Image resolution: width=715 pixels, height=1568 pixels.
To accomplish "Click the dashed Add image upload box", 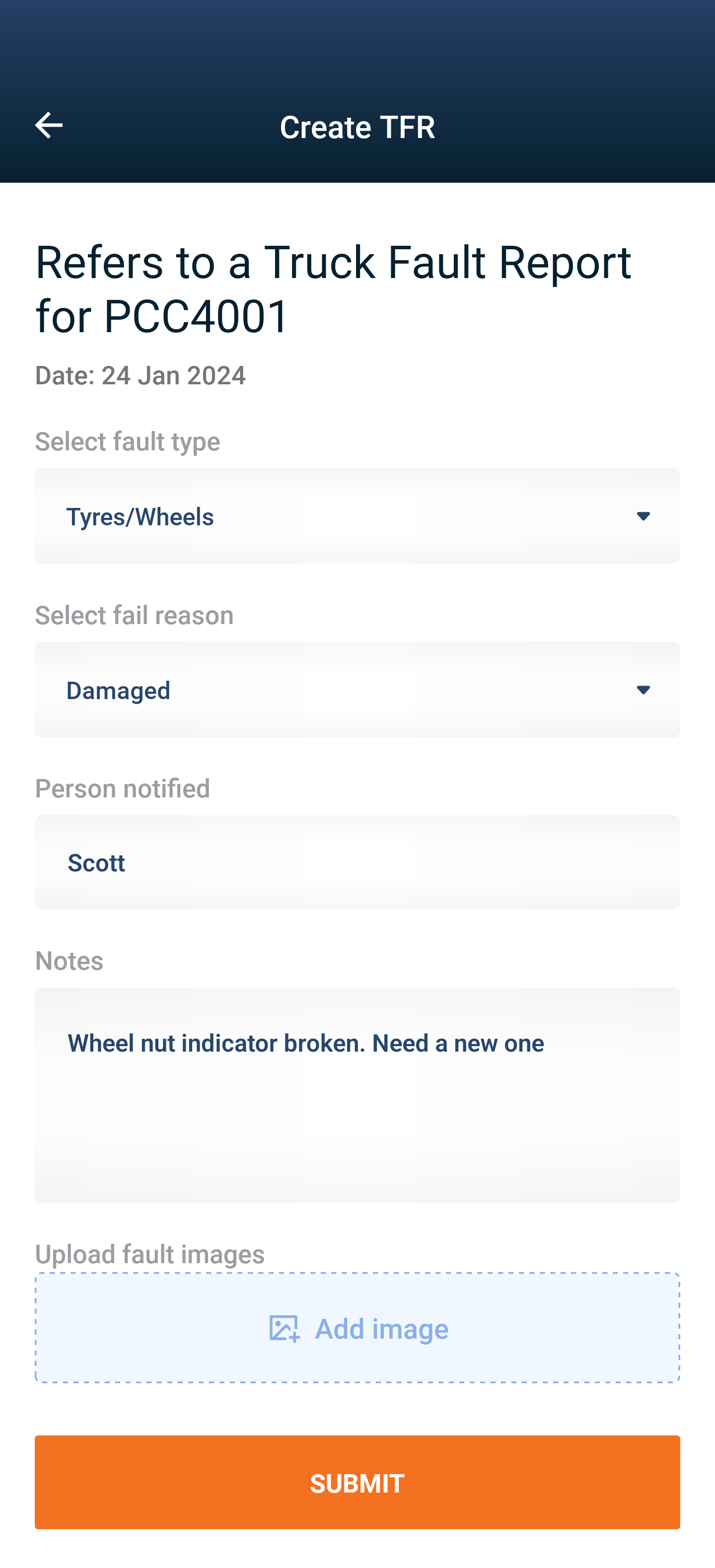I will click(357, 1329).
